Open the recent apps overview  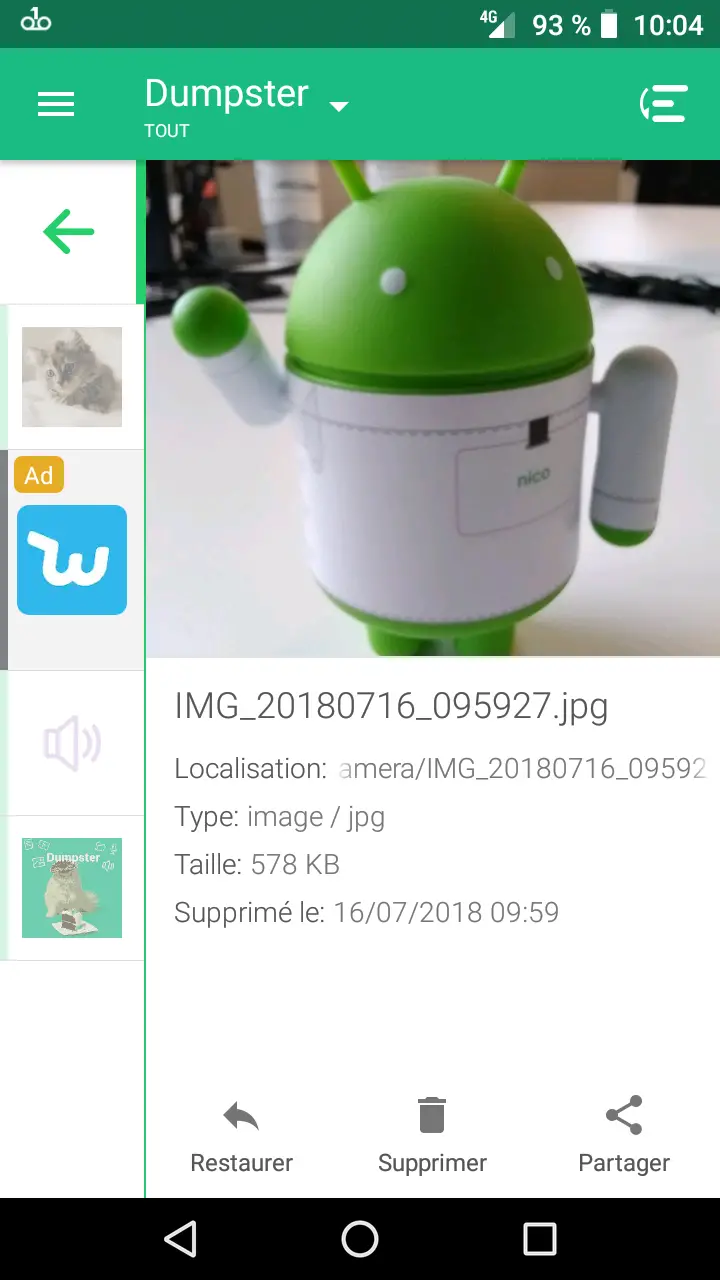coord(540,1239)
